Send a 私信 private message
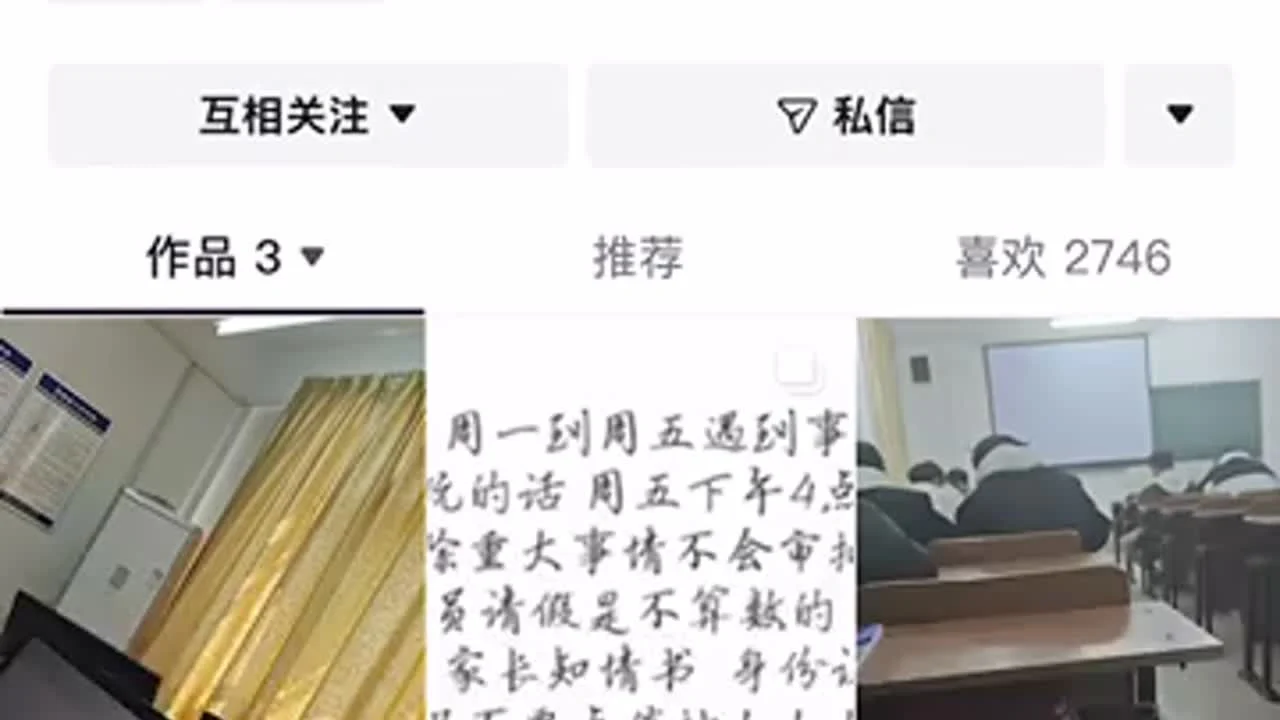 point(845,116)
